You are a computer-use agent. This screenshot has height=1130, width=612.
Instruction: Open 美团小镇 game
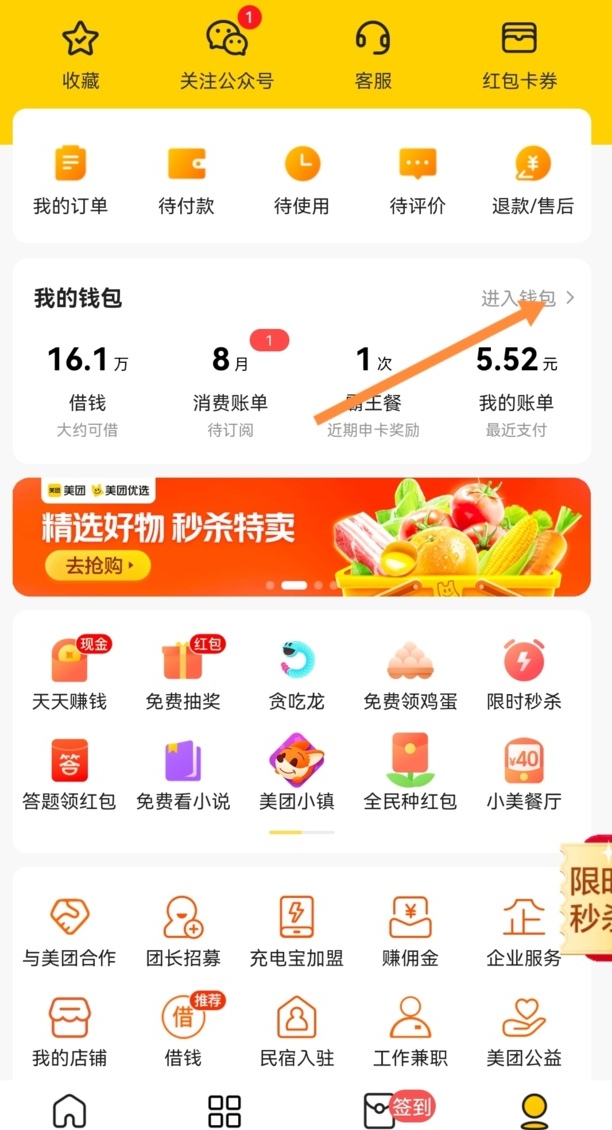click(296, 775)
